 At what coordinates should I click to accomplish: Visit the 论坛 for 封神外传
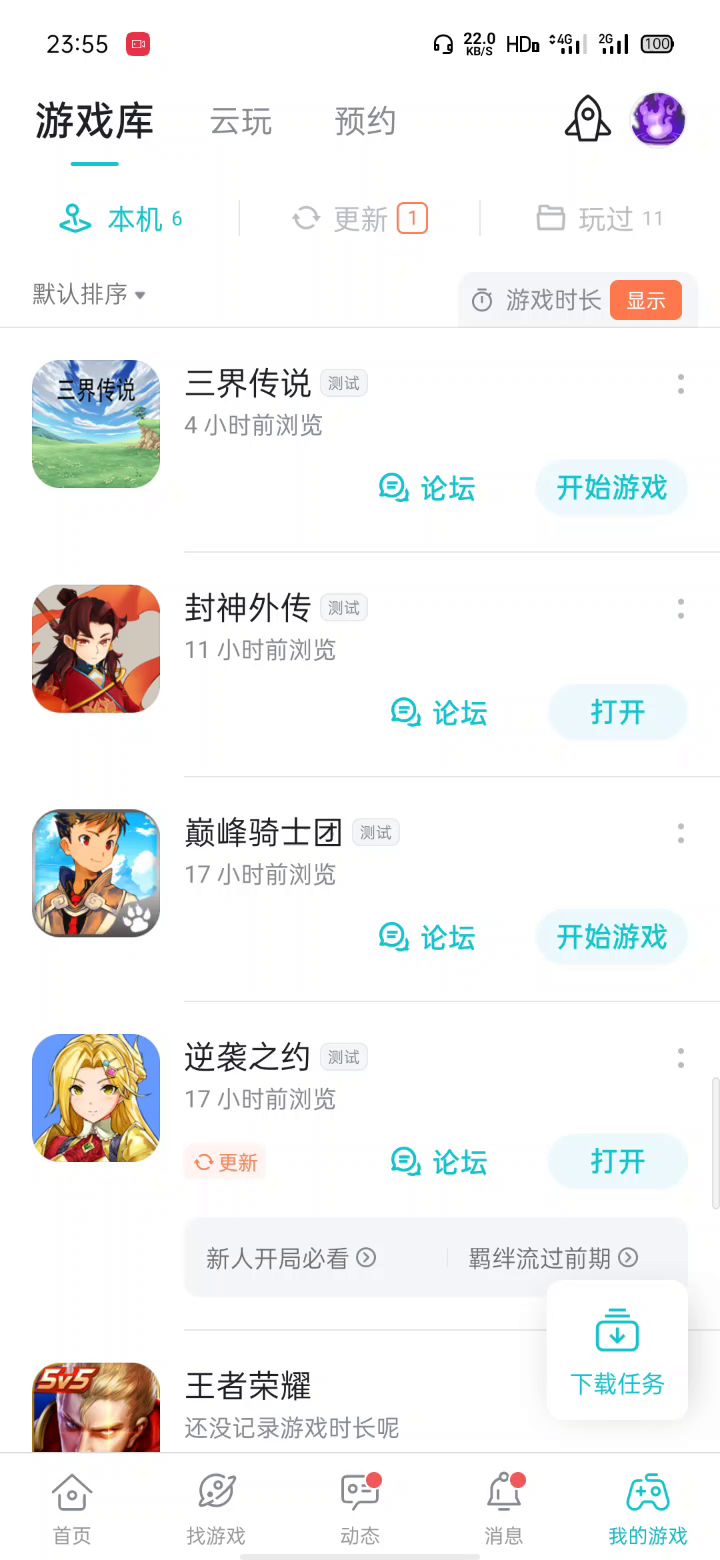pos(439,712)
